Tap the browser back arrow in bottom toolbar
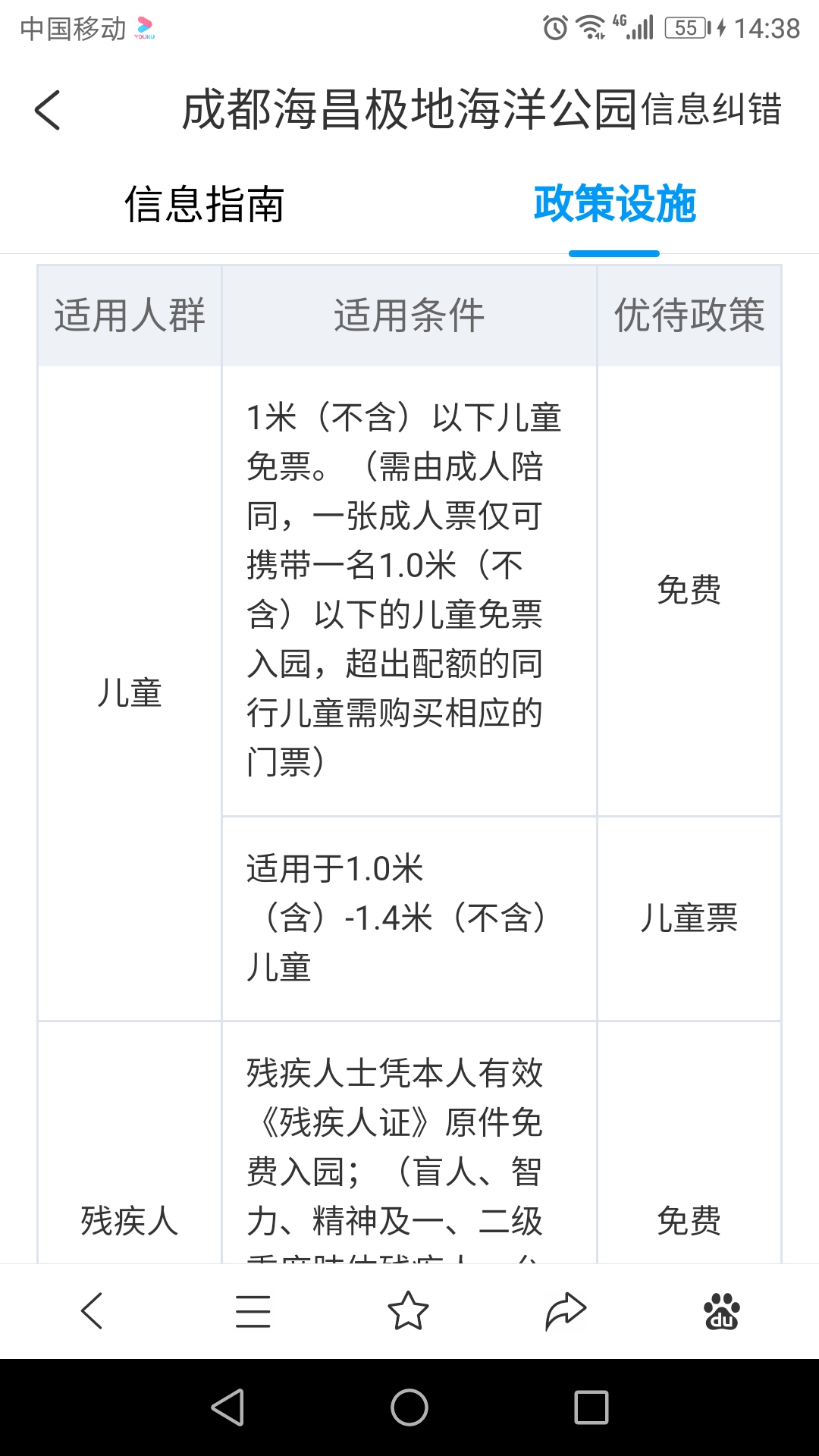 tap(92, 1310)
